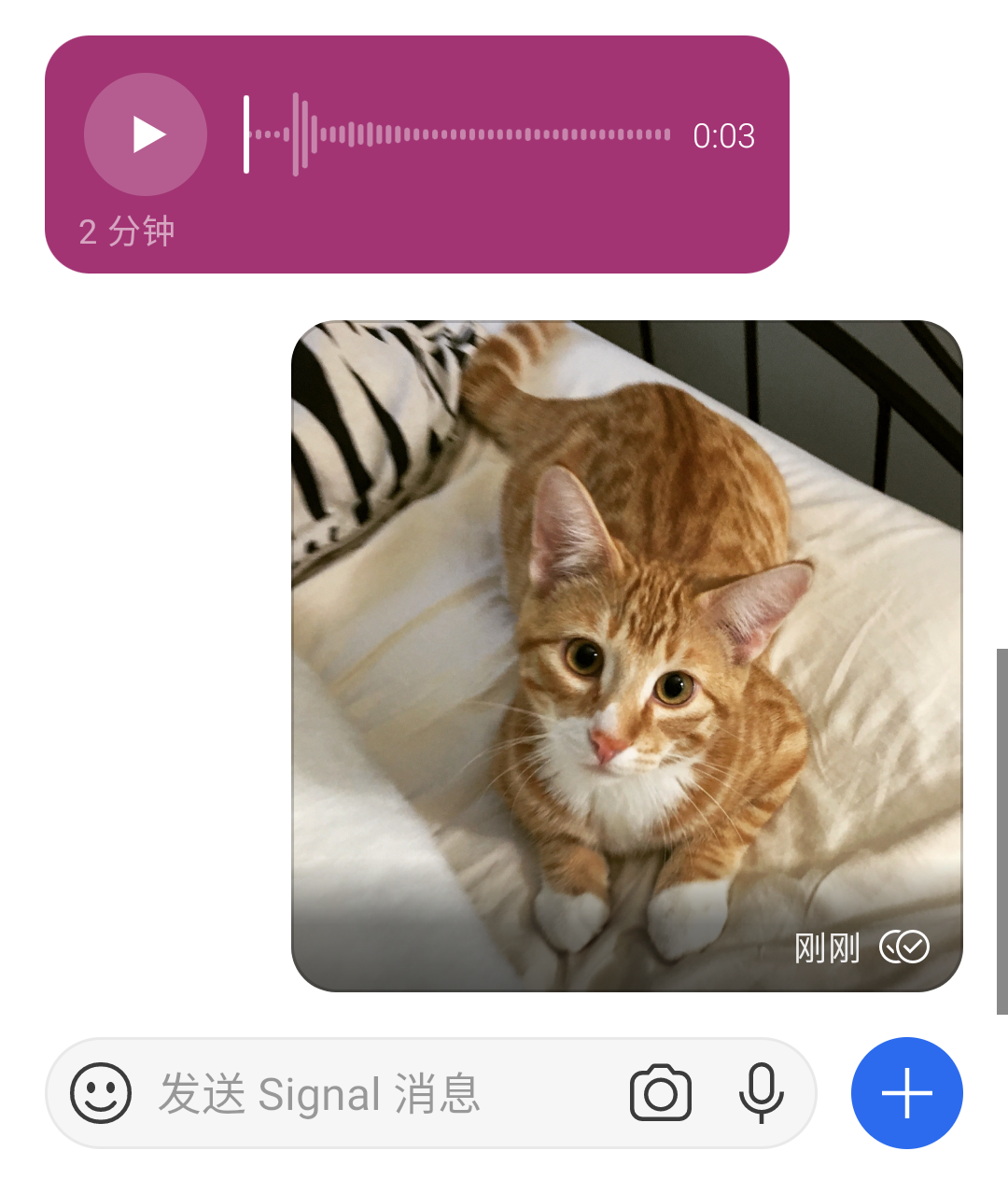1008x1179 pixels.
Task: Click the 0:03 duration label
Action: [x=725, y=134]
